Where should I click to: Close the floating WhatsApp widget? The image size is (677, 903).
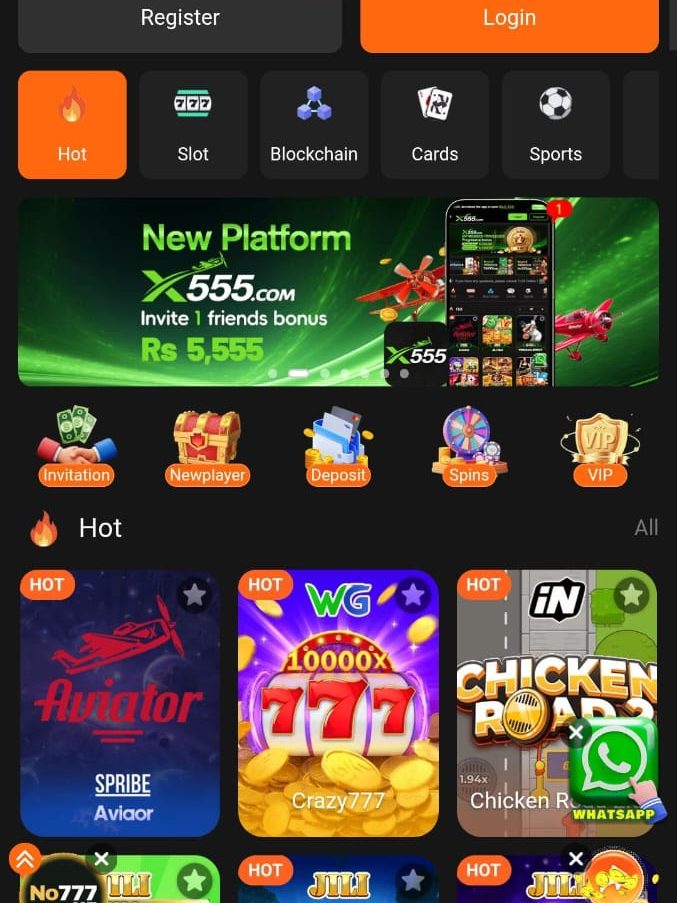point(576,733)
